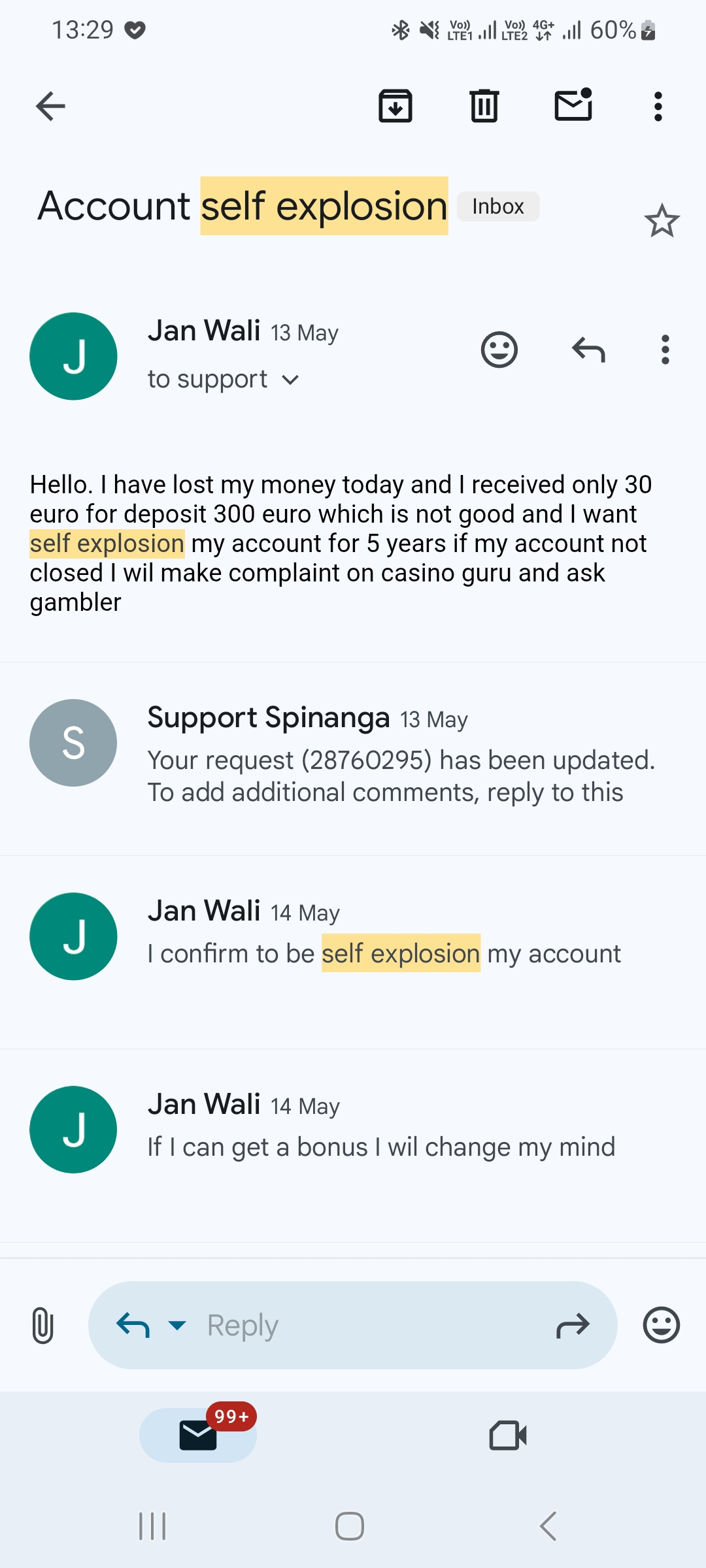Mark this email as unread

573,105
